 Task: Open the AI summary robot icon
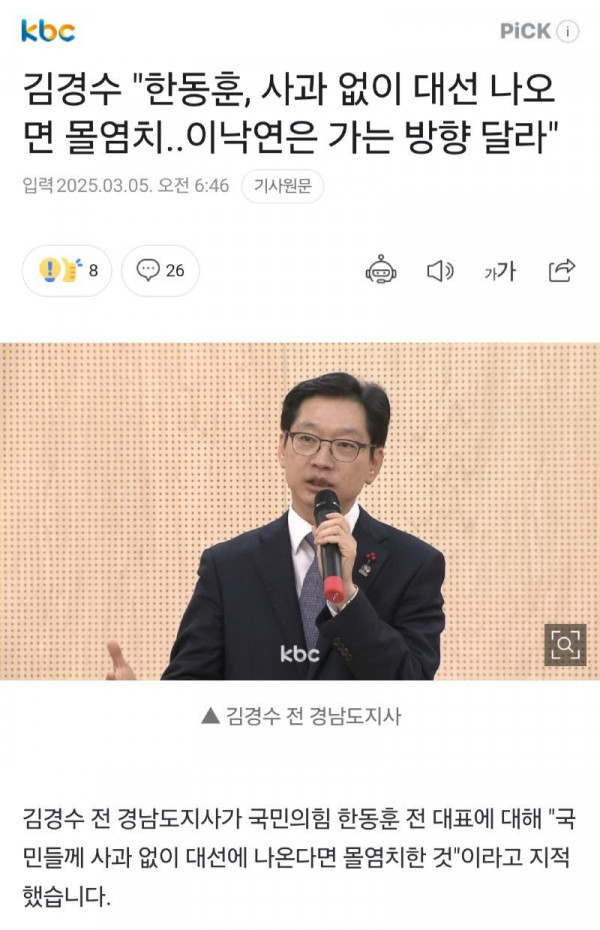pos(381,270)
